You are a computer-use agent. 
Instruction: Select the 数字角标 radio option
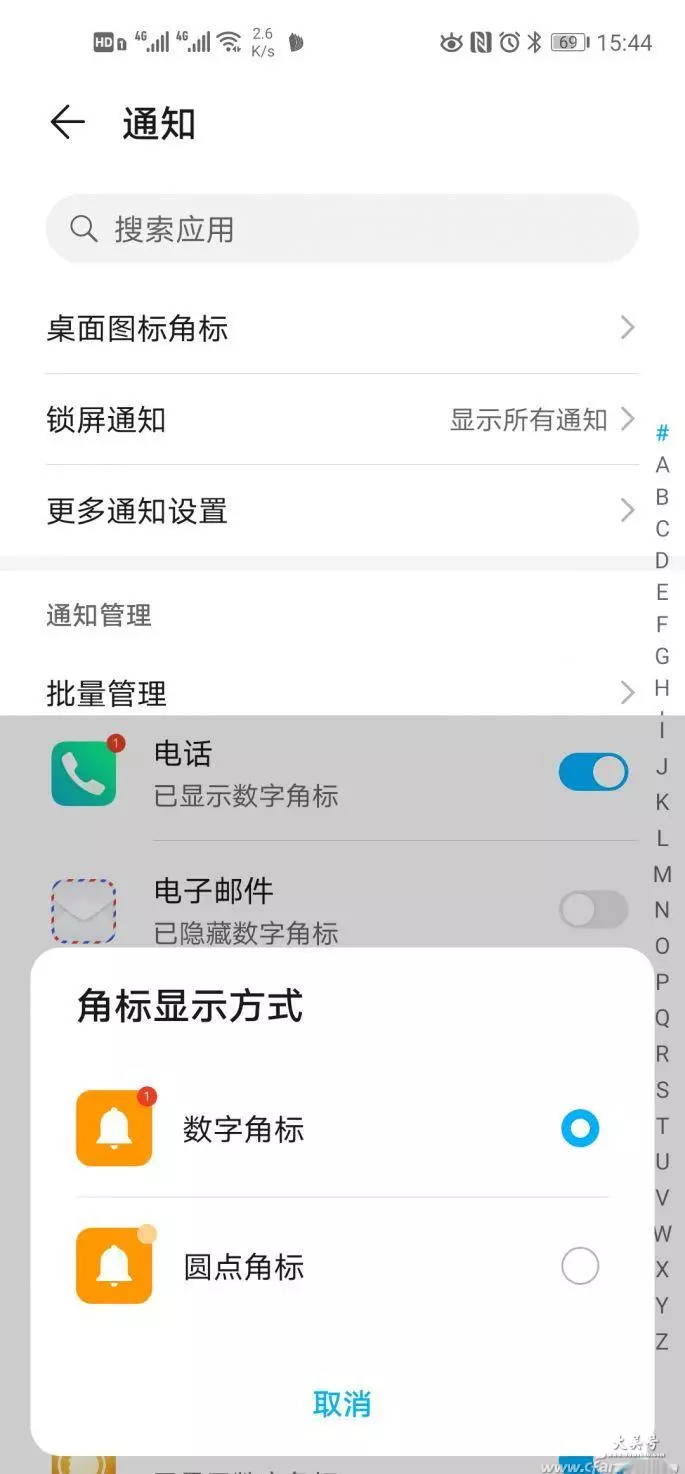[x=579, y=1129]
